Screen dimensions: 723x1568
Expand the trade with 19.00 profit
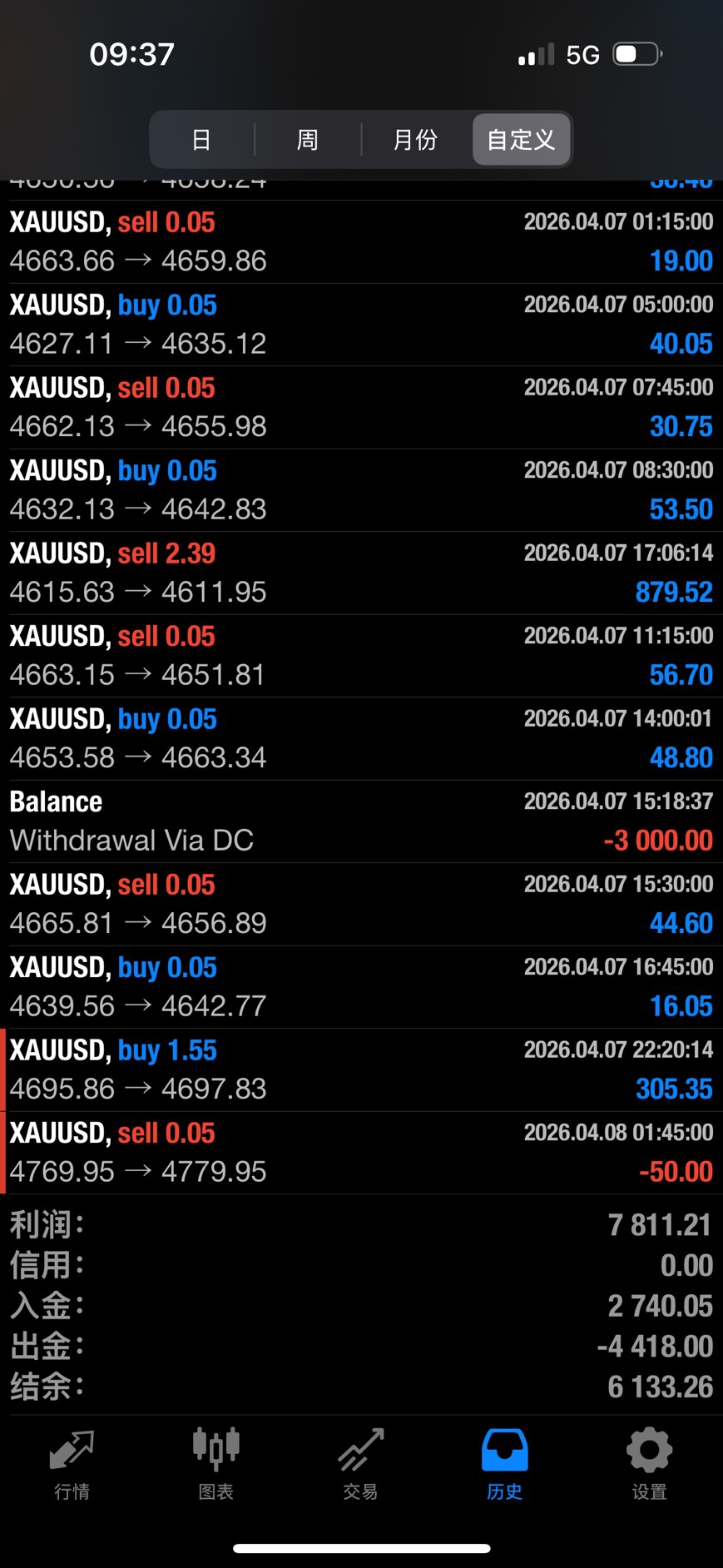tap(361, 241)
